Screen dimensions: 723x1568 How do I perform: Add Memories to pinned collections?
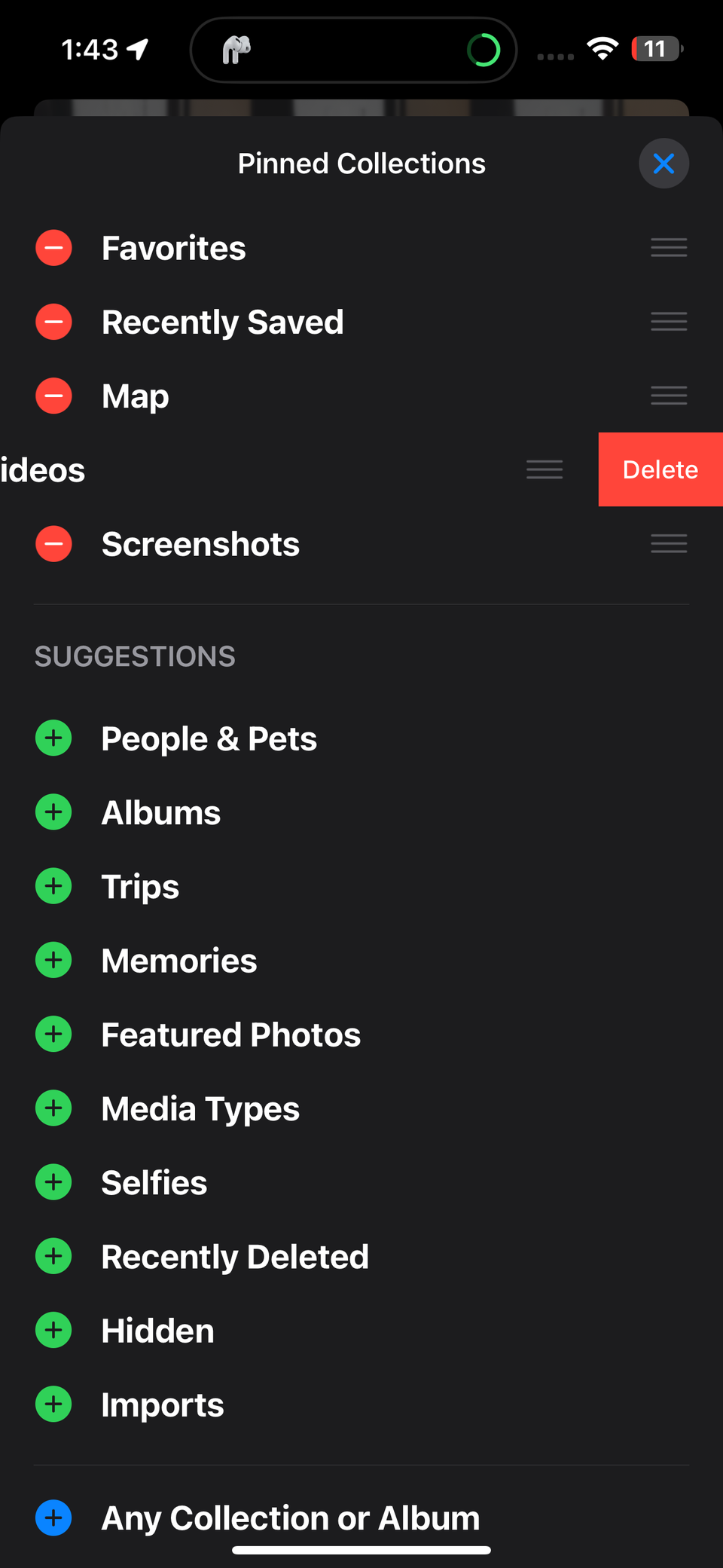(x=53, y=960)
